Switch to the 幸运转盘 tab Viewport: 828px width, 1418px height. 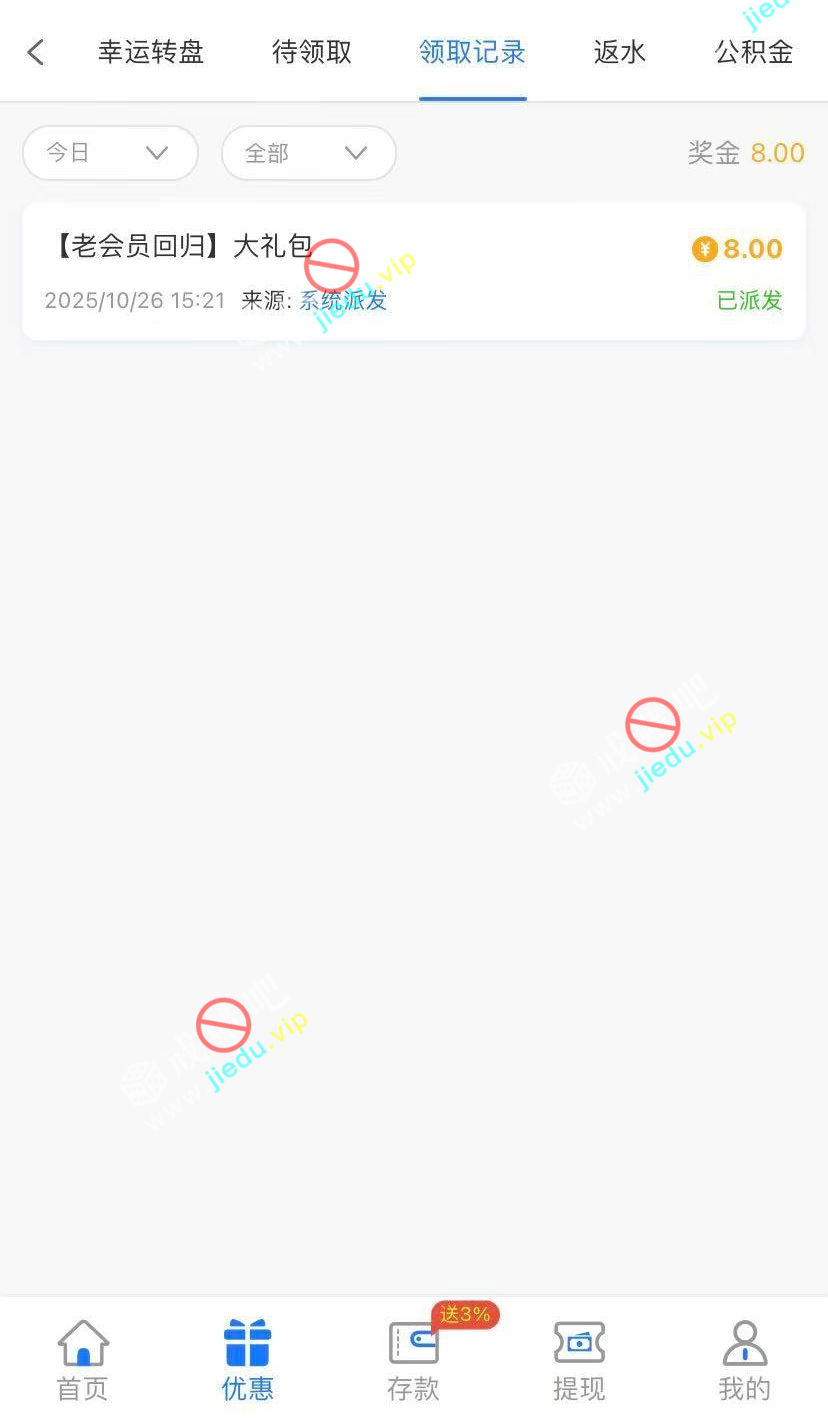tap(151, 52)
